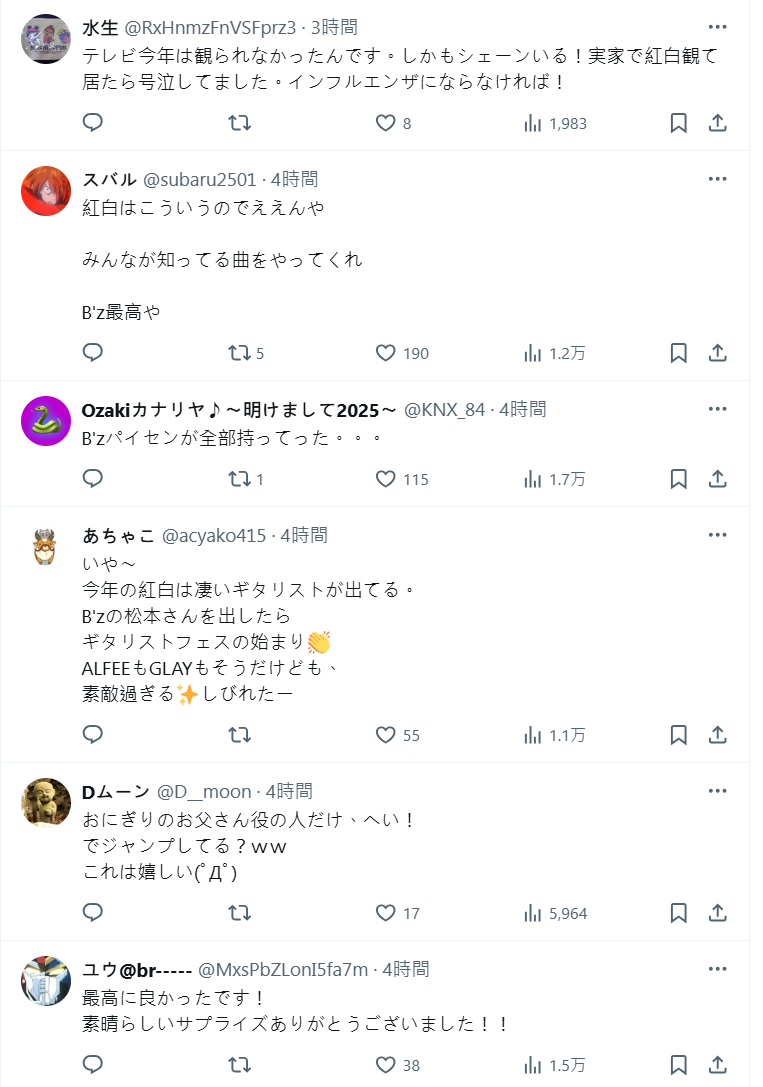Share Dムーン's post
The width and height of the screenshot is (763, 1087).
pyautogui.click(x=717, y=912)
